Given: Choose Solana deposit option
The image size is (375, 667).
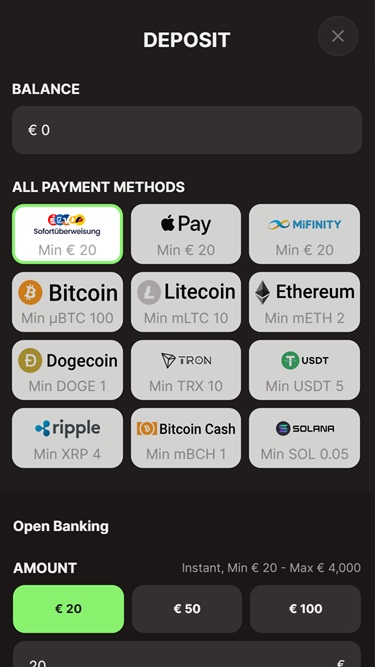Looking at the screenshot, I should point(304,438).
